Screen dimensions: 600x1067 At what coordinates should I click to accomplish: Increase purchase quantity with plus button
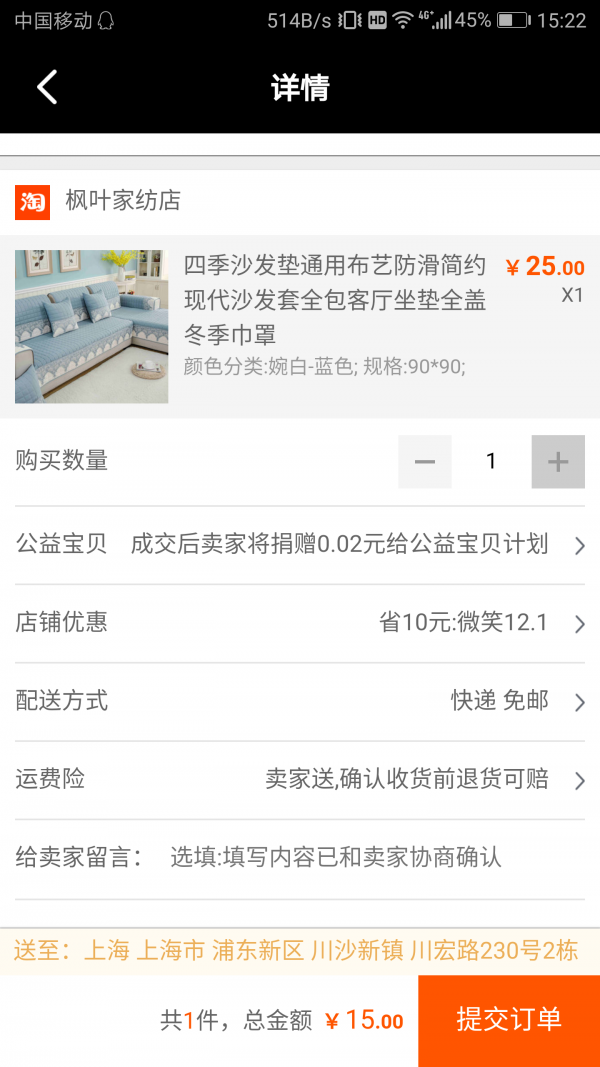(x=558, y=462)
